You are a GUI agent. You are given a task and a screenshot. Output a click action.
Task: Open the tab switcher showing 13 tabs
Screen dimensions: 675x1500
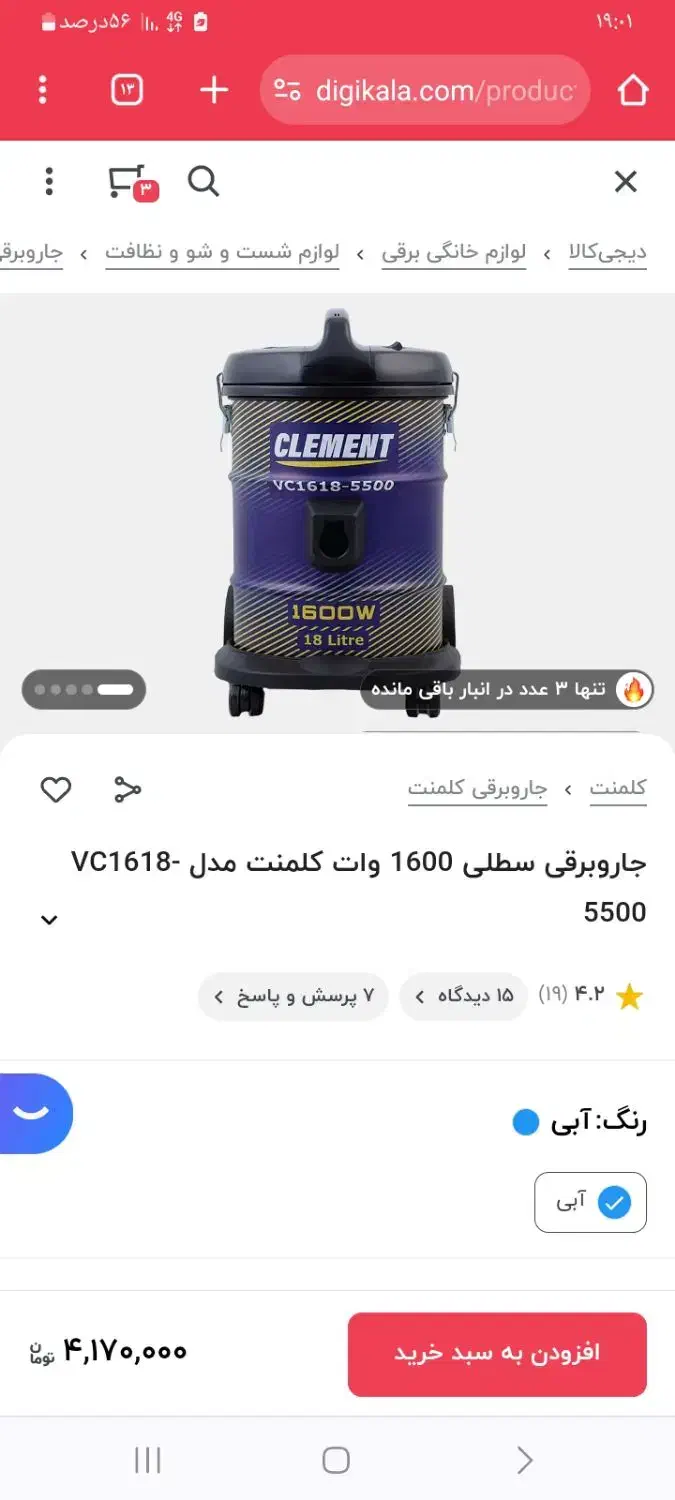pyautogui.click(x=127, y=90)
